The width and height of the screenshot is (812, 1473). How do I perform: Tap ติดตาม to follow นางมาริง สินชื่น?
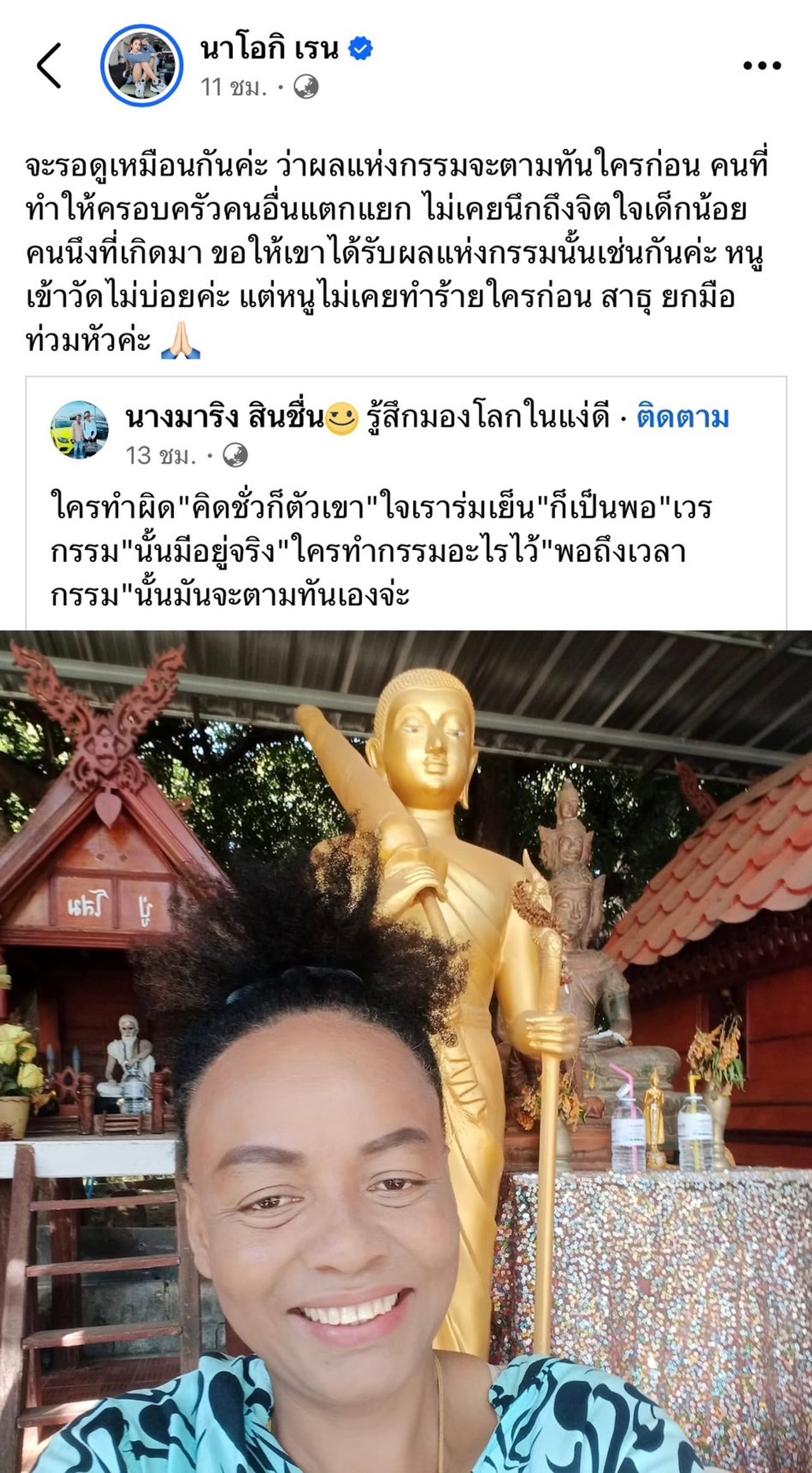pyautogui.click(x=683, y=418)
